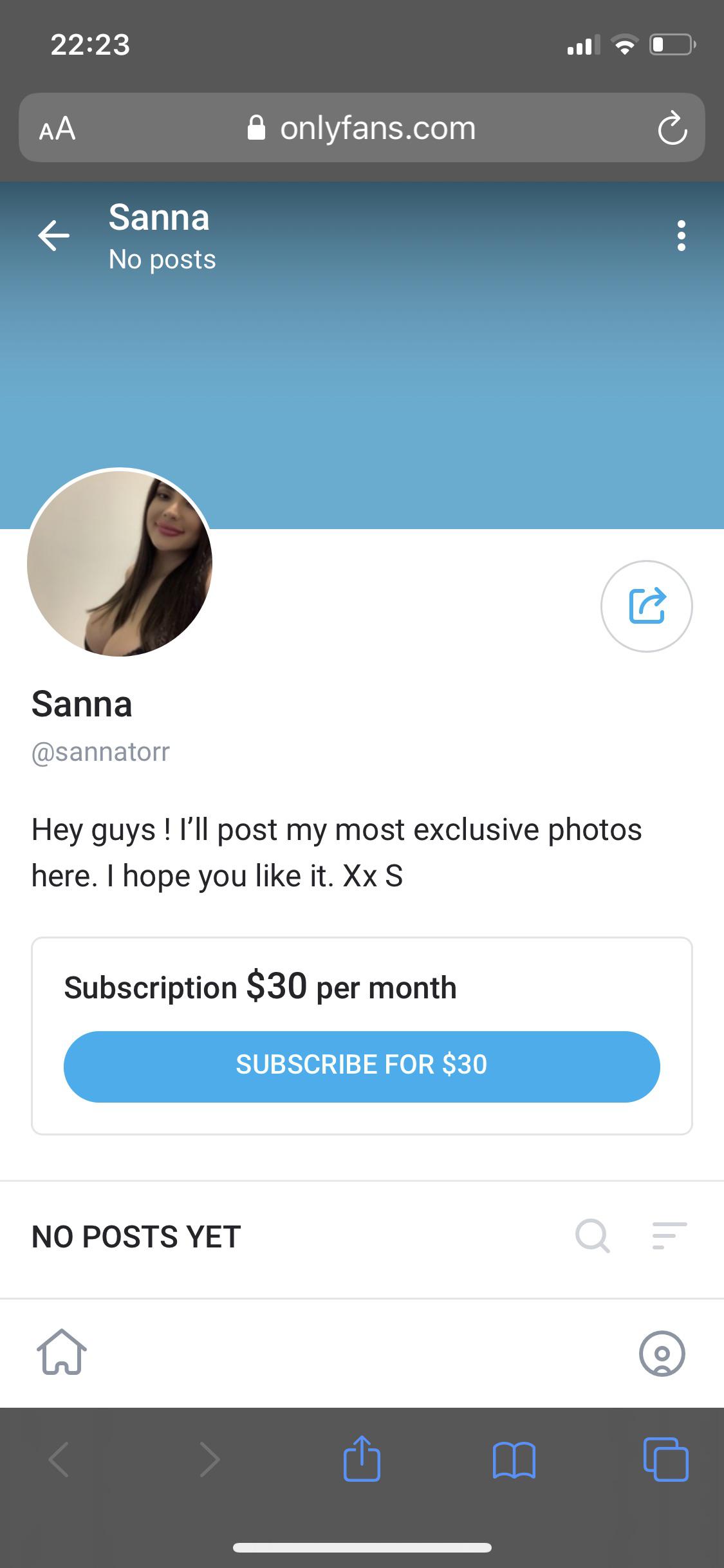Tap the back arrow next to Sanna's name
This screenshot has width=724, height=1568.
[x=54, y=236]
